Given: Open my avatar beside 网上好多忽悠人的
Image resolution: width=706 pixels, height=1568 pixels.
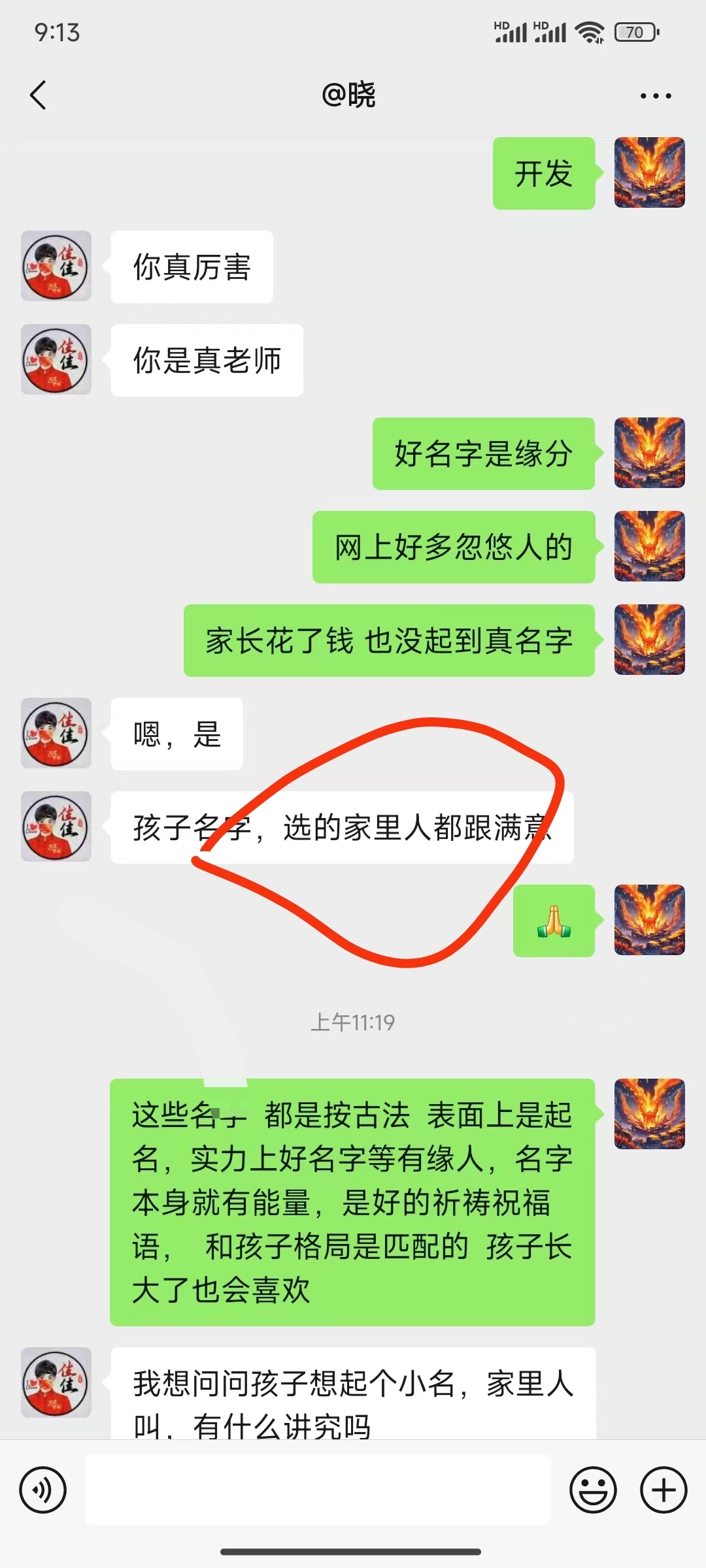Looking at the screenshot, I should (649, 546).
